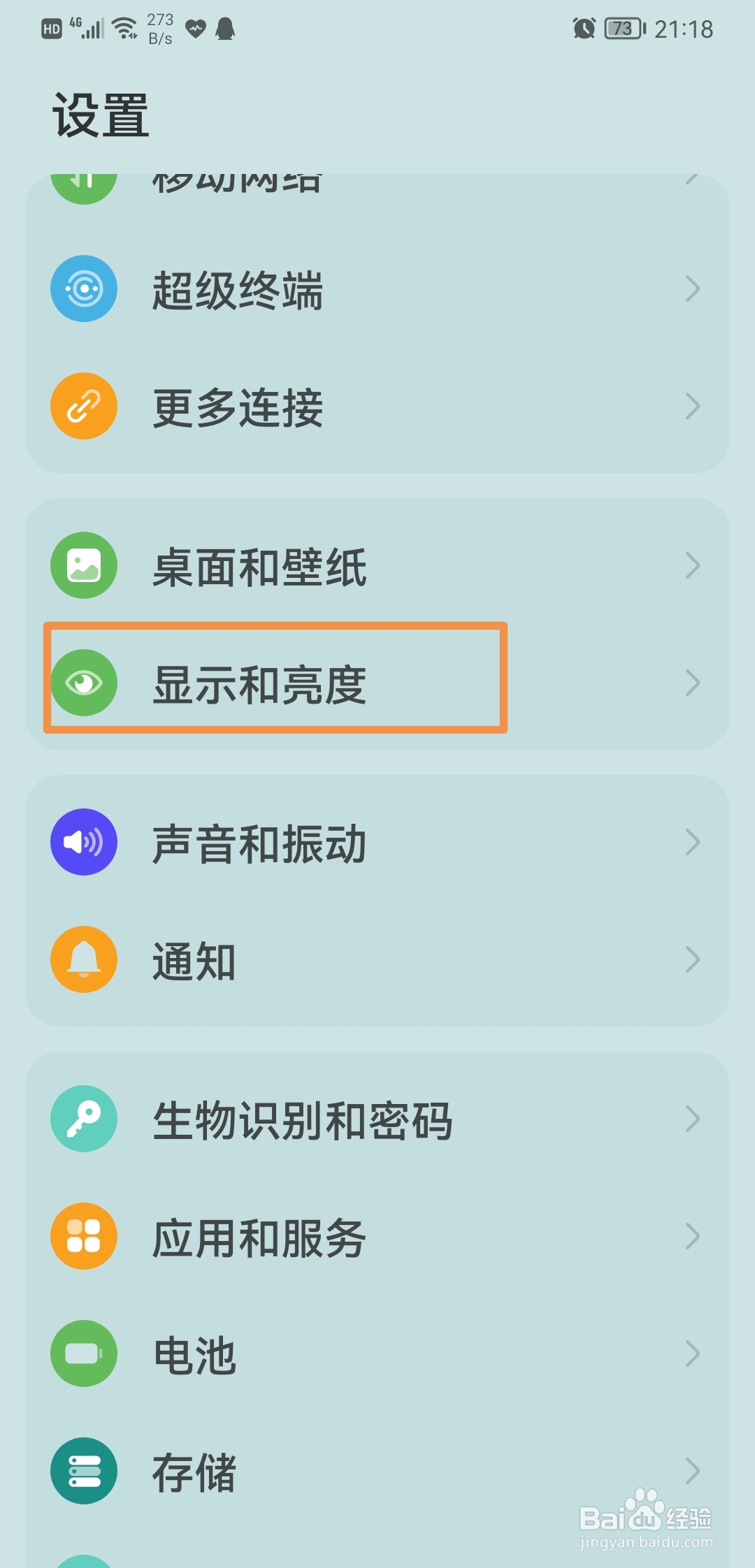Image resolution: width=755 pixels, height=1568 pixels.
Task: Open the 超级终端 (Super Device) icon
Action: click(83, 289)
